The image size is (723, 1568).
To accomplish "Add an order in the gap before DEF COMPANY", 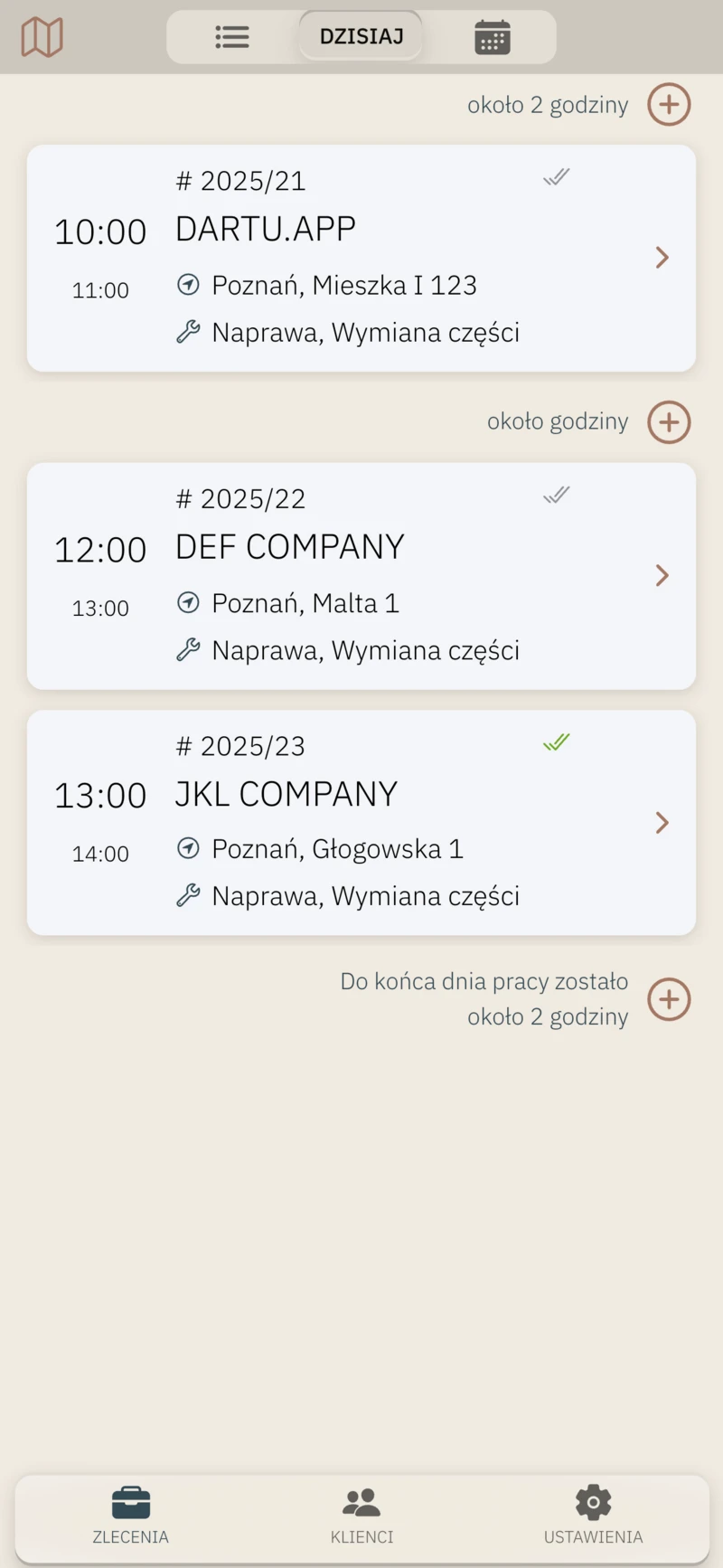I will pyautogui.click(x=669, y=422).
